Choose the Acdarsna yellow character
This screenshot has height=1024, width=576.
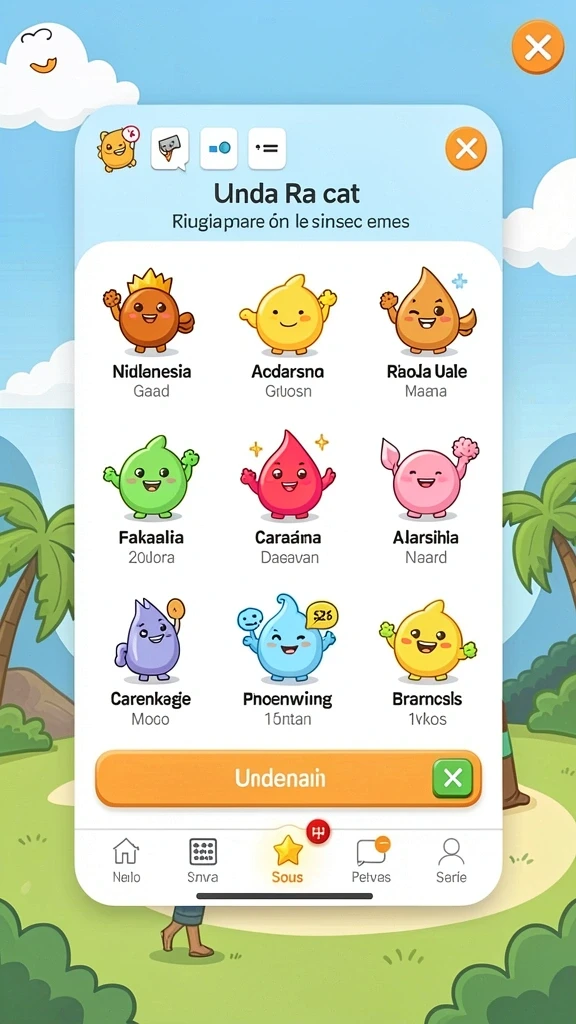click(x=288, y=333)
